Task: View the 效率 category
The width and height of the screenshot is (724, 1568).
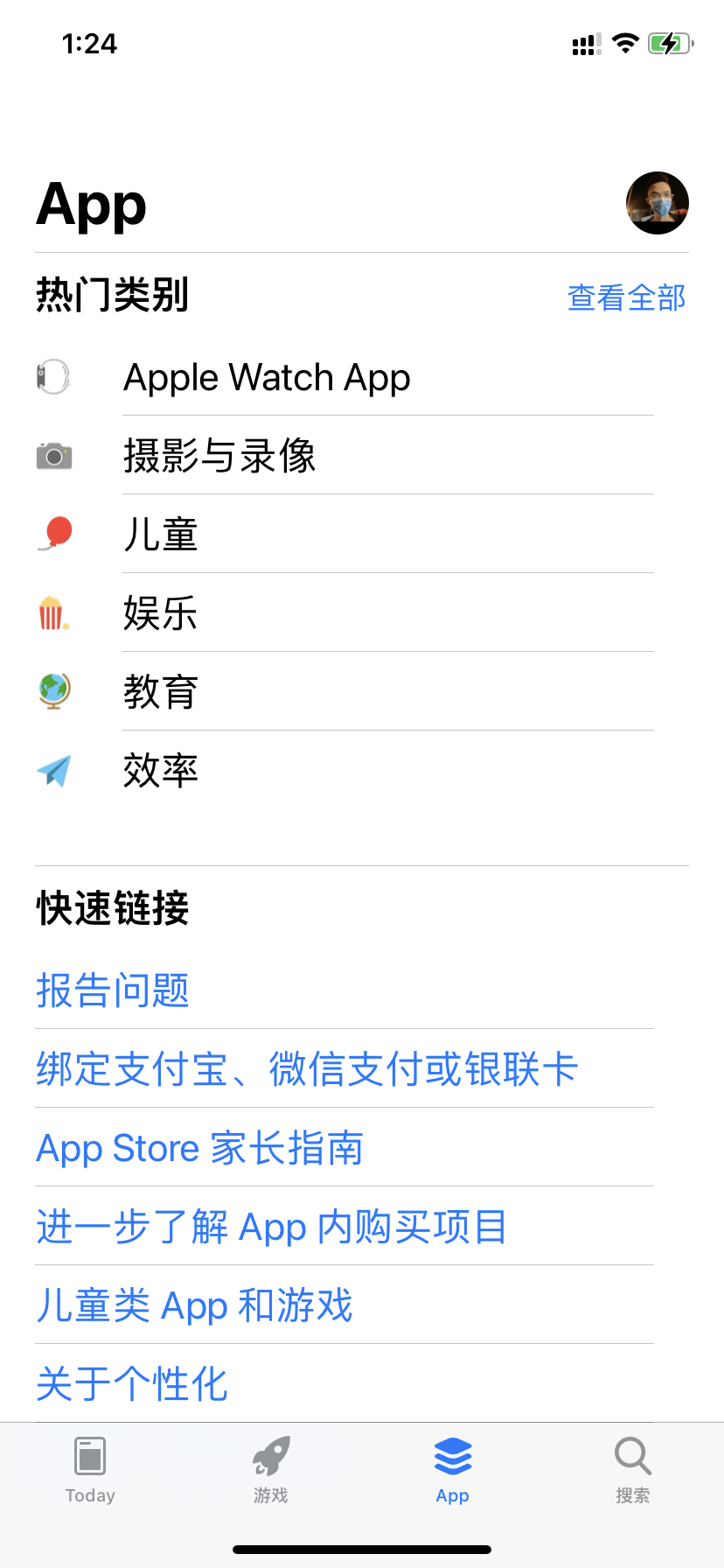Action: pos(161,771)
